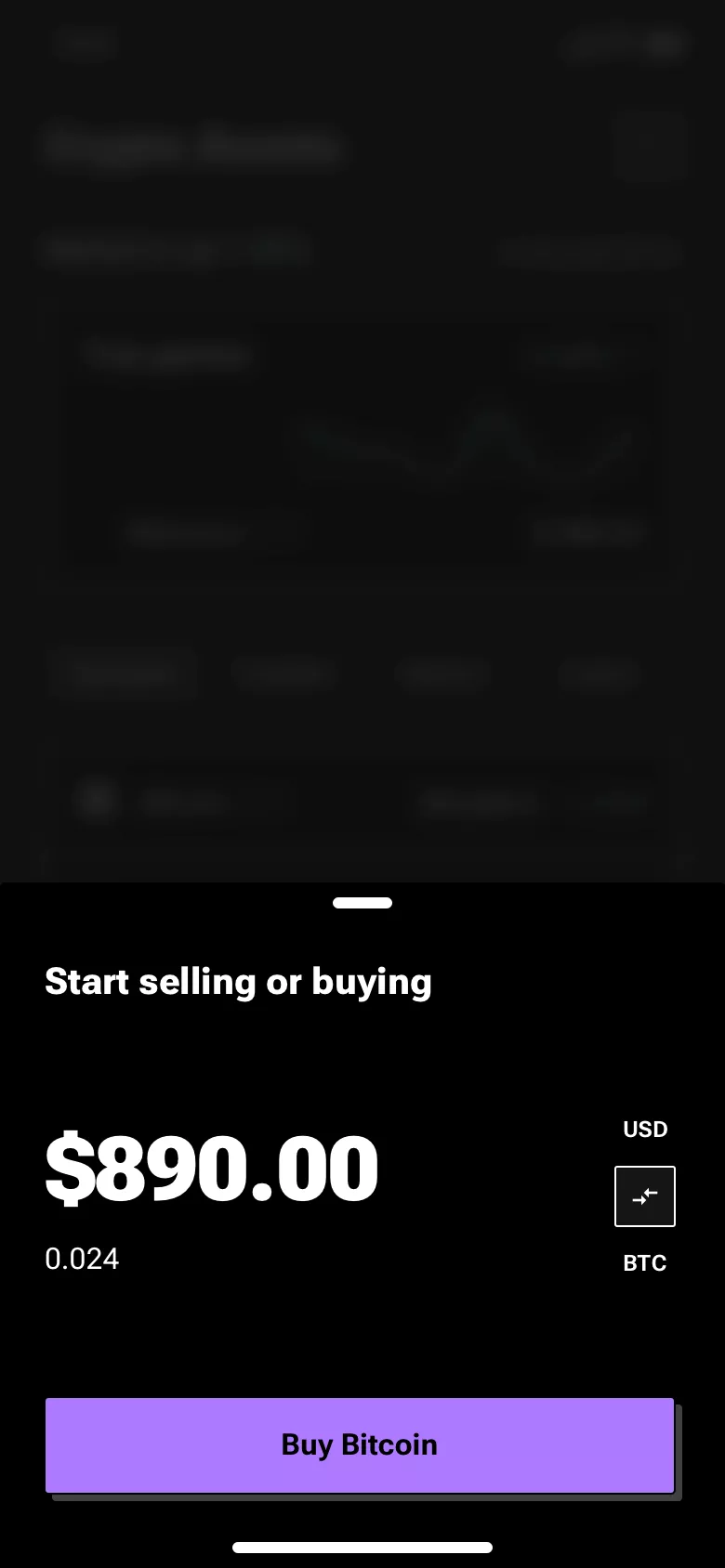
Task: Click the coin icon in the dimmed asset row
Action: click(97, 801)
